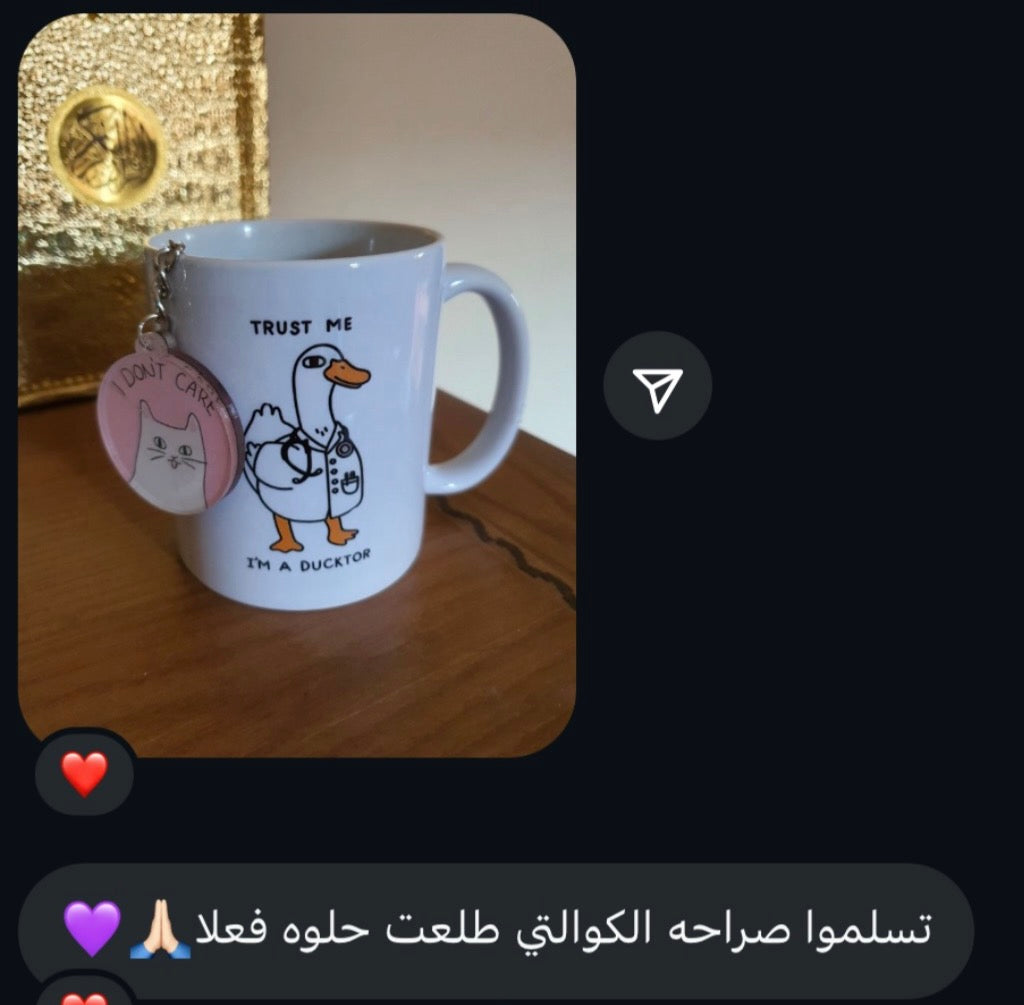Tap the heart reaction under the photo
Screen dimensions: 1024x1005
click(84, 773)
